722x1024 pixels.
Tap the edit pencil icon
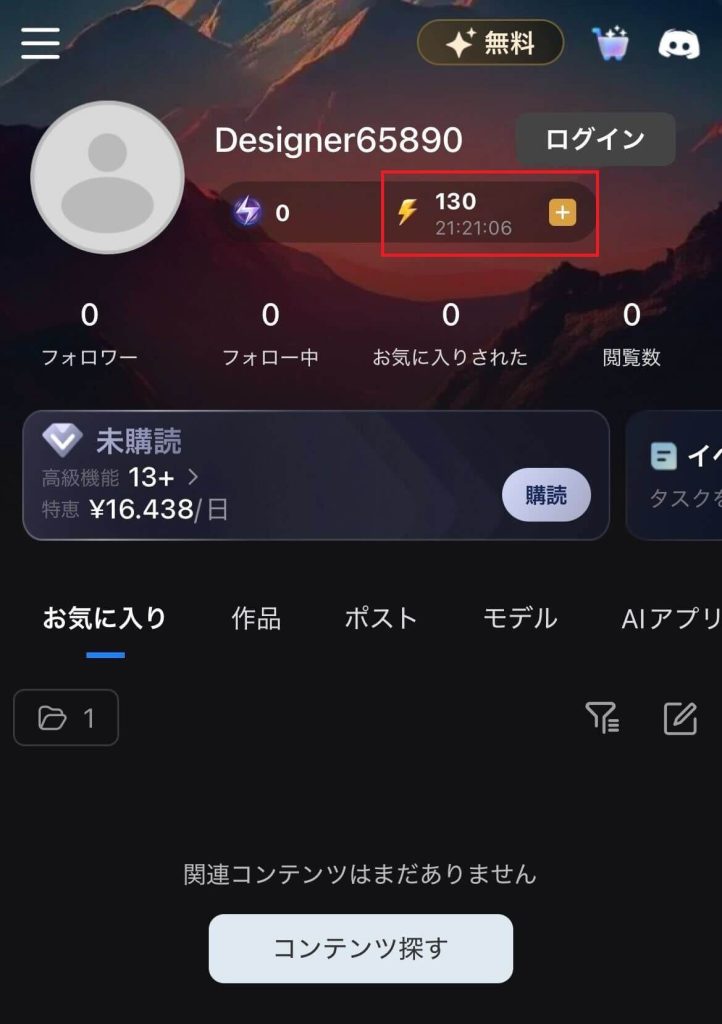click(x=680, y=718)
